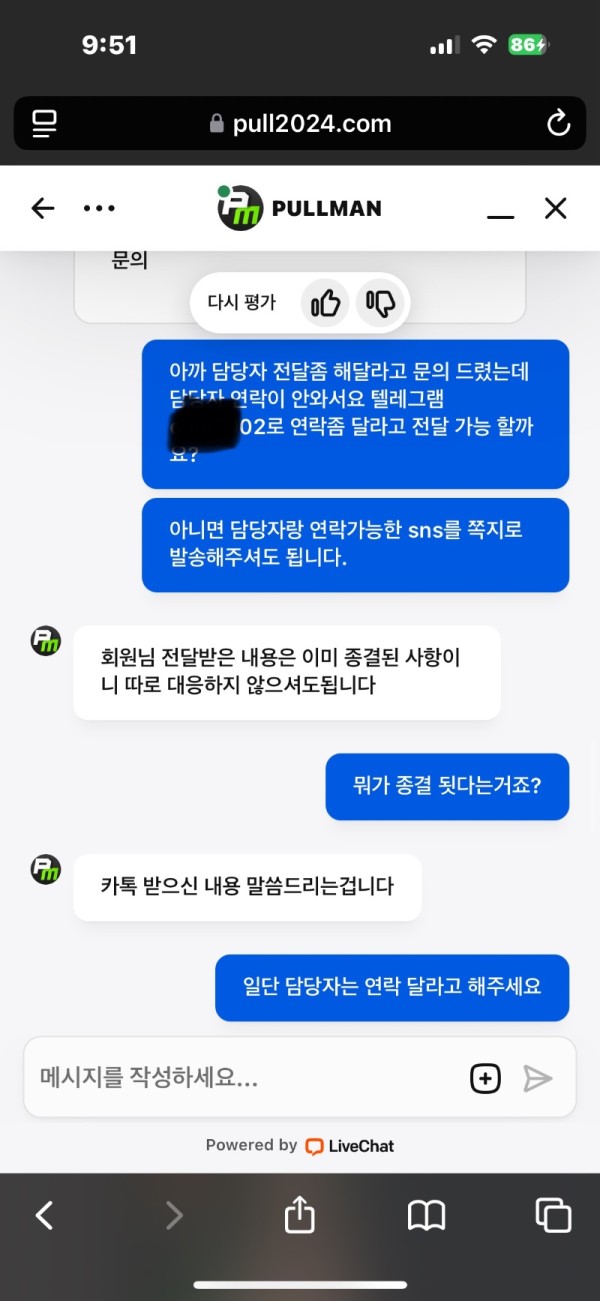Show all open Safari tabs
600x1301 pixels.
(x=553, y=1215)
